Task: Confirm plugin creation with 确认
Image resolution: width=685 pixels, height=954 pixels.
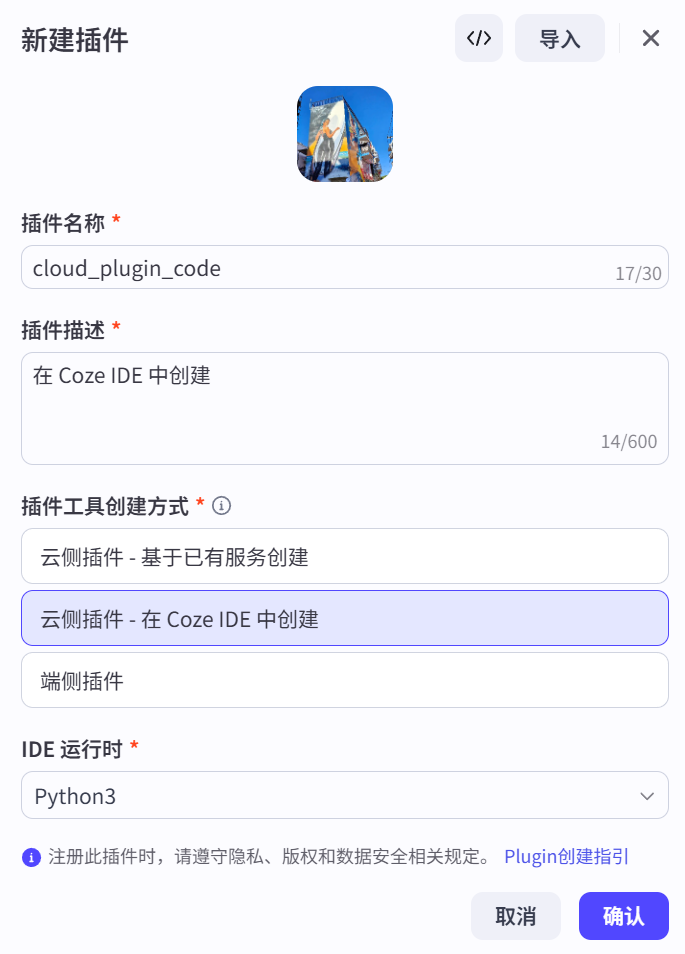Action: pyautogui.click(x=623, y=916)
